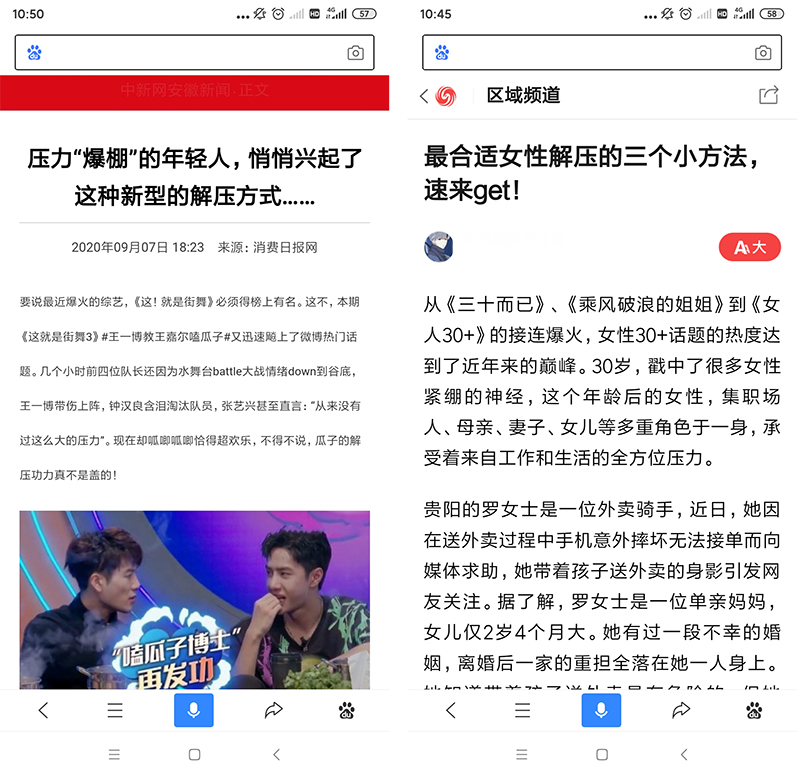800x778 pixels.
Task: Share the page from the 嗑瓜子 article's toolbar
Action: point(274,710)
